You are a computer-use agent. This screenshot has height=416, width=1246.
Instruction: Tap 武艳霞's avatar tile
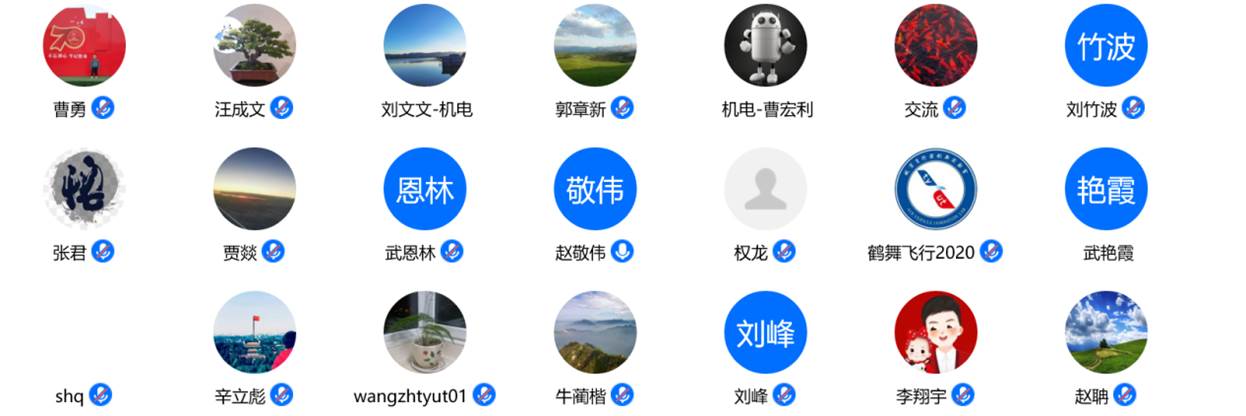coord(1106,189)
